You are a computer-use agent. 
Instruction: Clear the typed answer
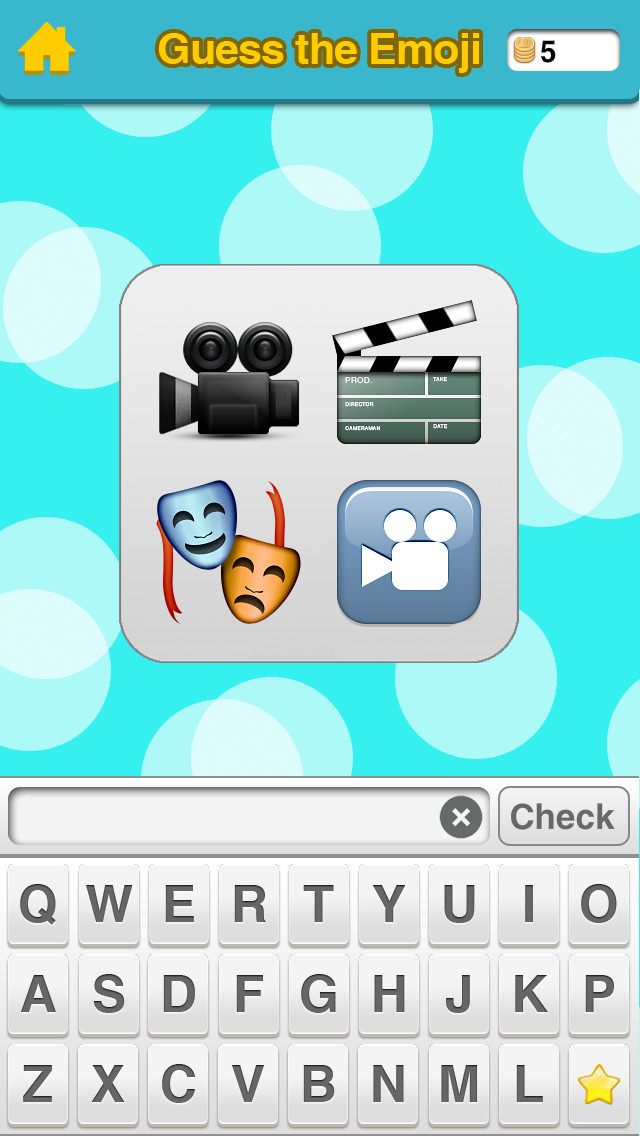(x=461, y=817)
